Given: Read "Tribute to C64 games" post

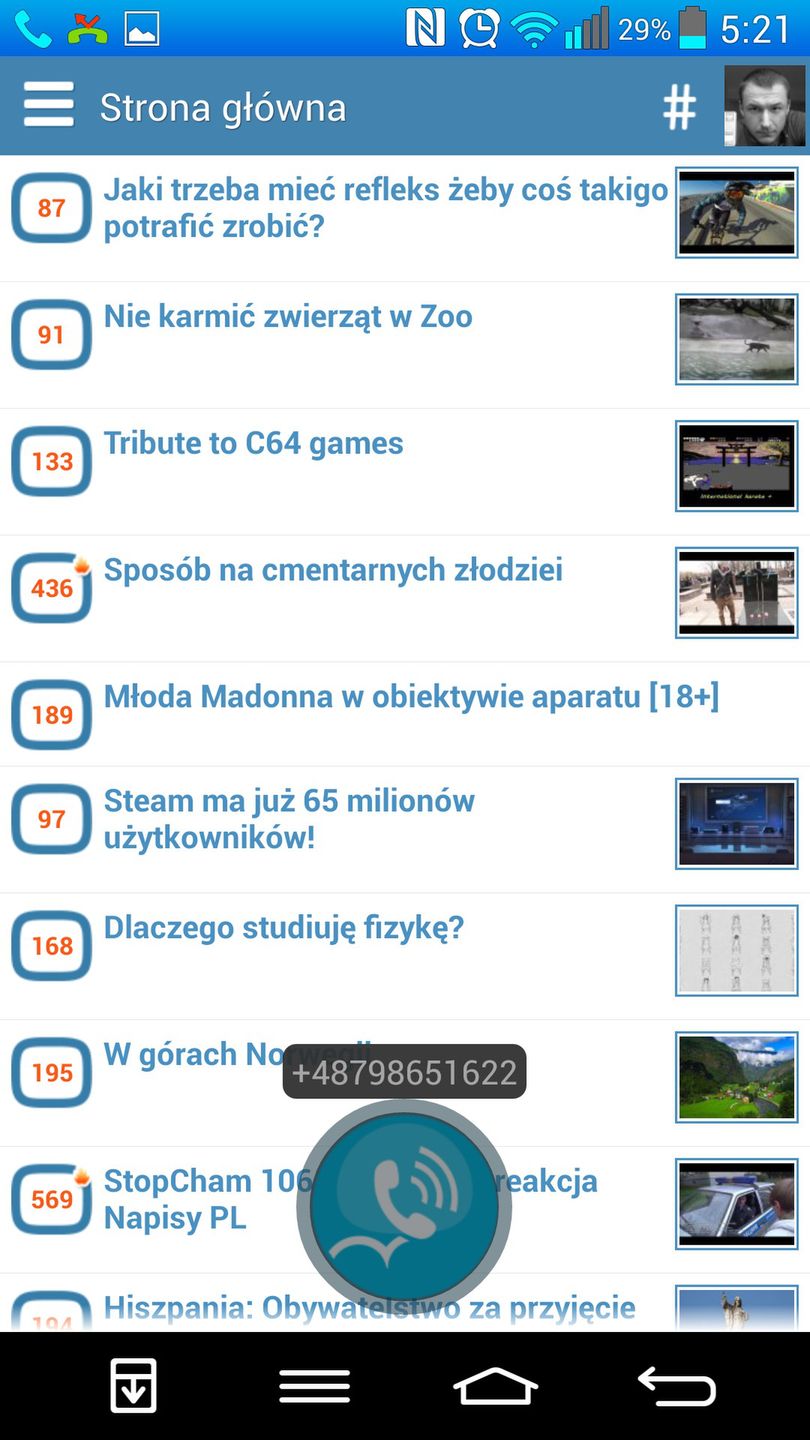Looking at the screenshot, I should click(254, 444).
